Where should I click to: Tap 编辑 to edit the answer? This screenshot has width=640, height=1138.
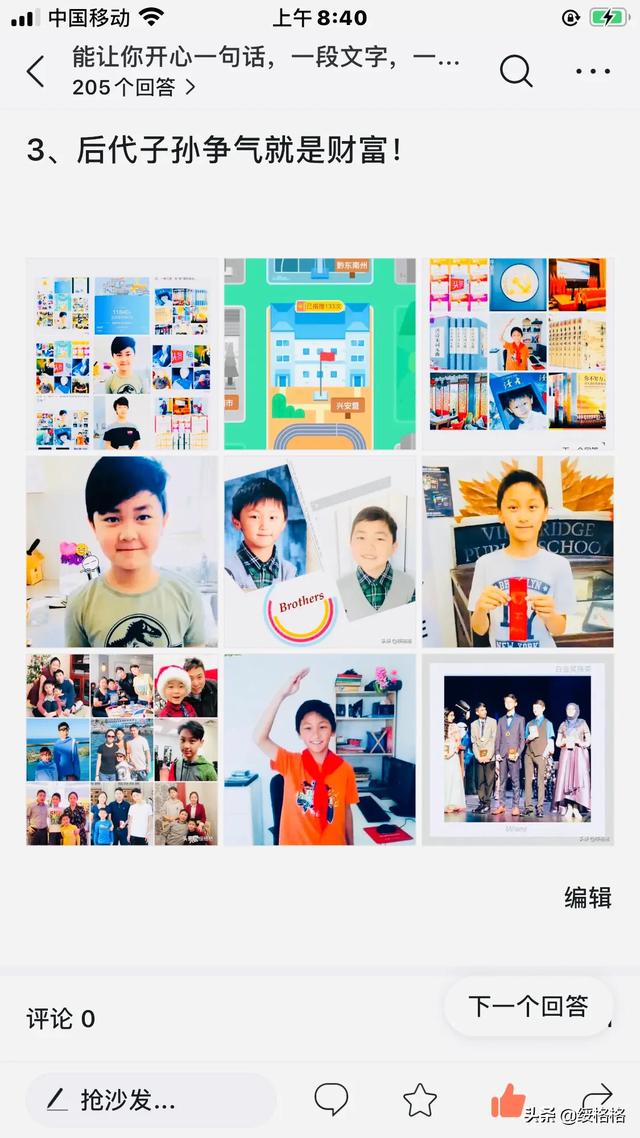pyautogui.click(x=587, y=897)
